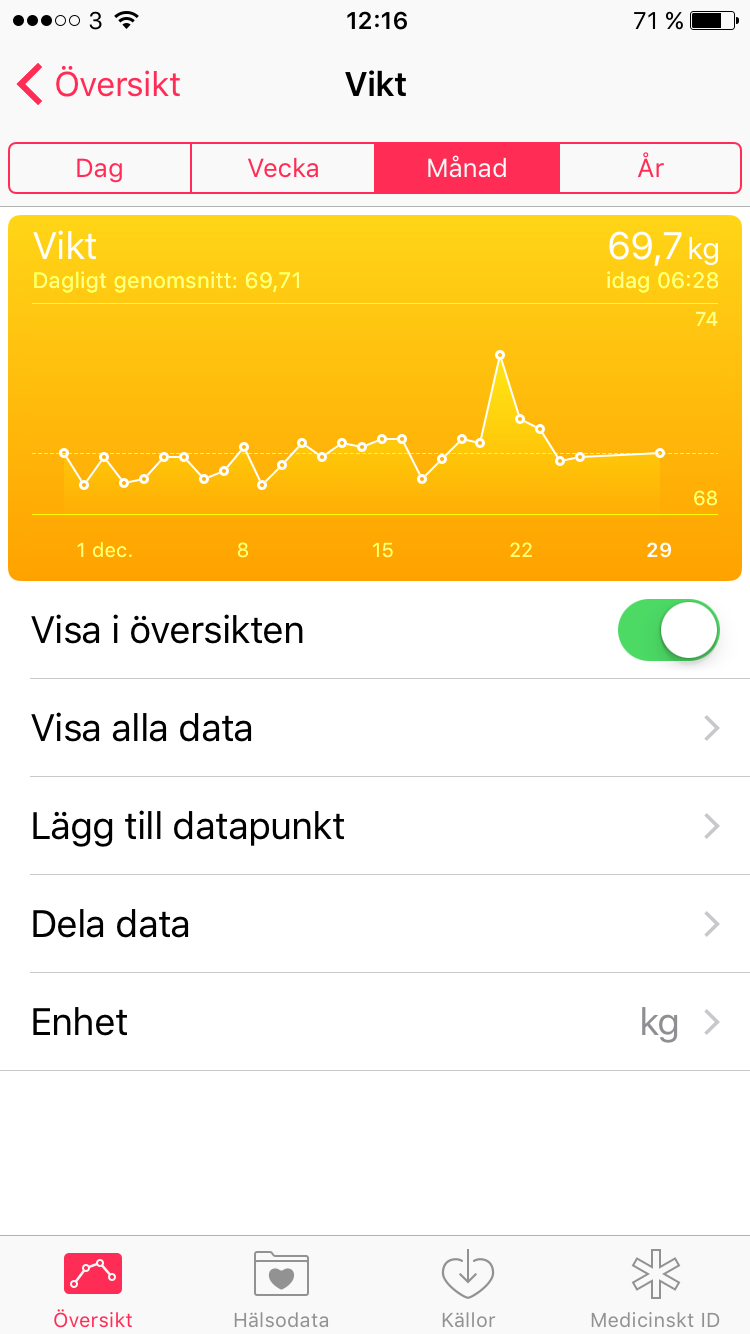Switch to the Dag view
This screenshot has width=750, height=1334.
pyautogui.click(x=100, y=168)
